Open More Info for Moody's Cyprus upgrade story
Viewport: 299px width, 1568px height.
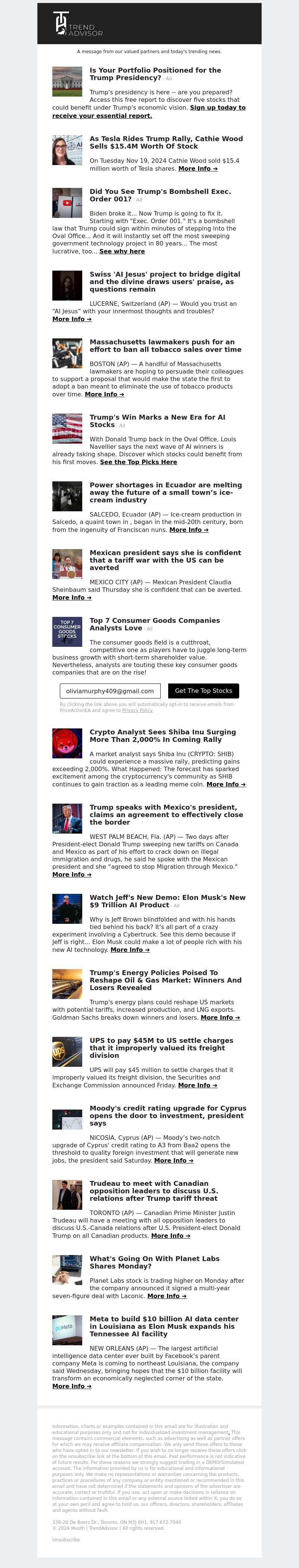(174, 1160)
